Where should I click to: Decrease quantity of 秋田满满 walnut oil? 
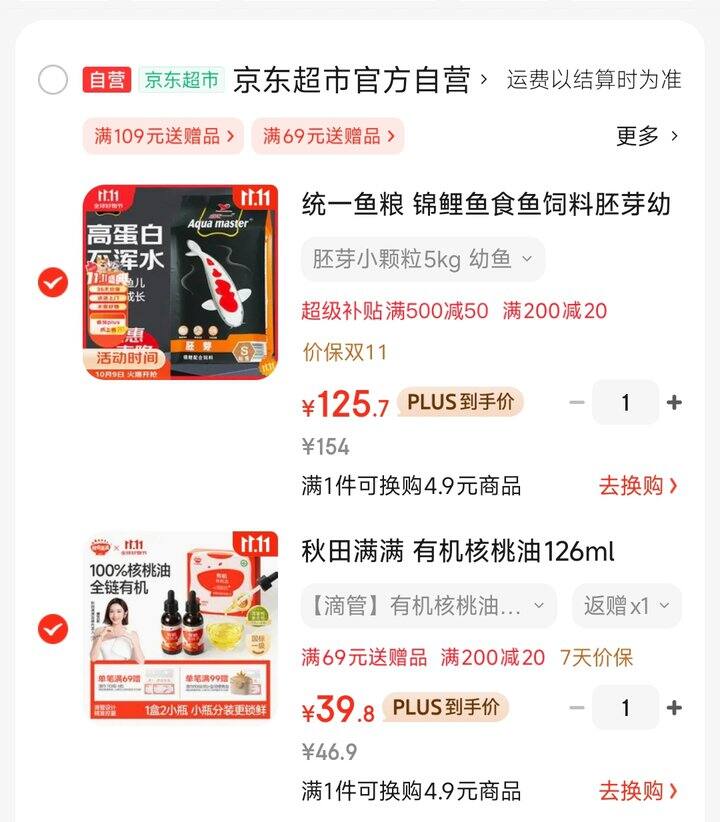(576, 708)
